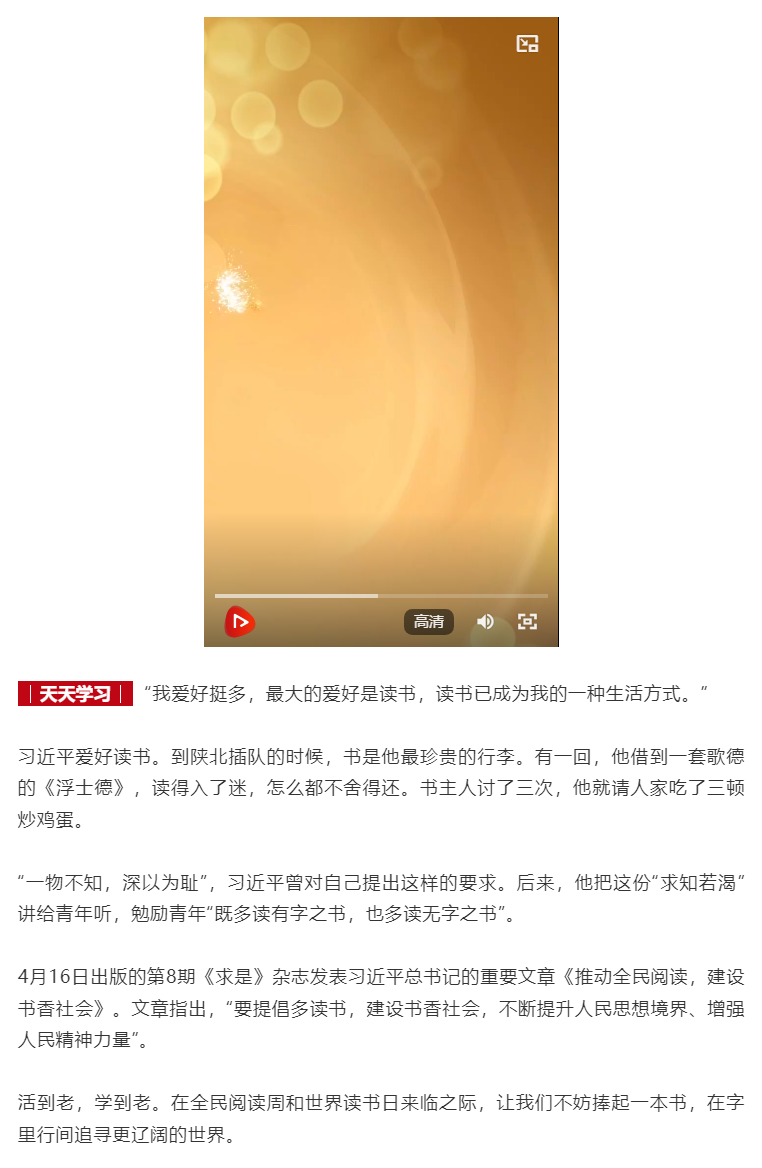762x1168 pixels.
Task: Change video quality via 高清
Action: [x=429, y=622]
